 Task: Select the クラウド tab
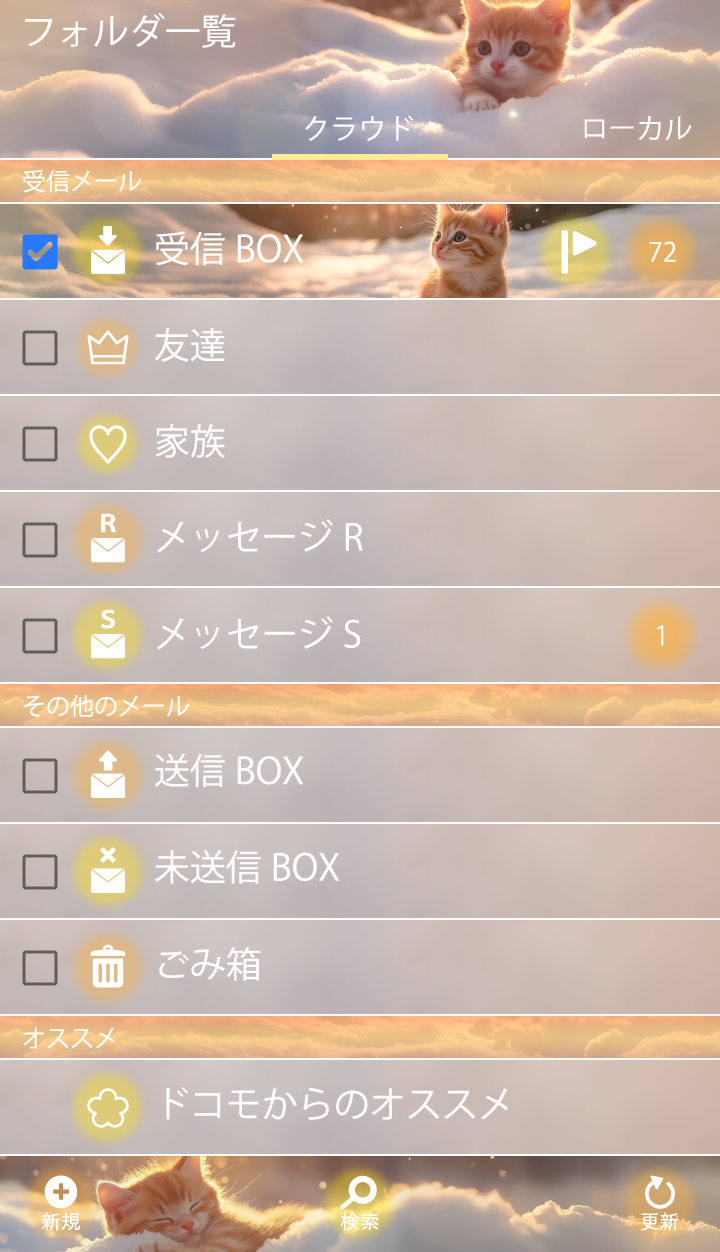(359, 128)
